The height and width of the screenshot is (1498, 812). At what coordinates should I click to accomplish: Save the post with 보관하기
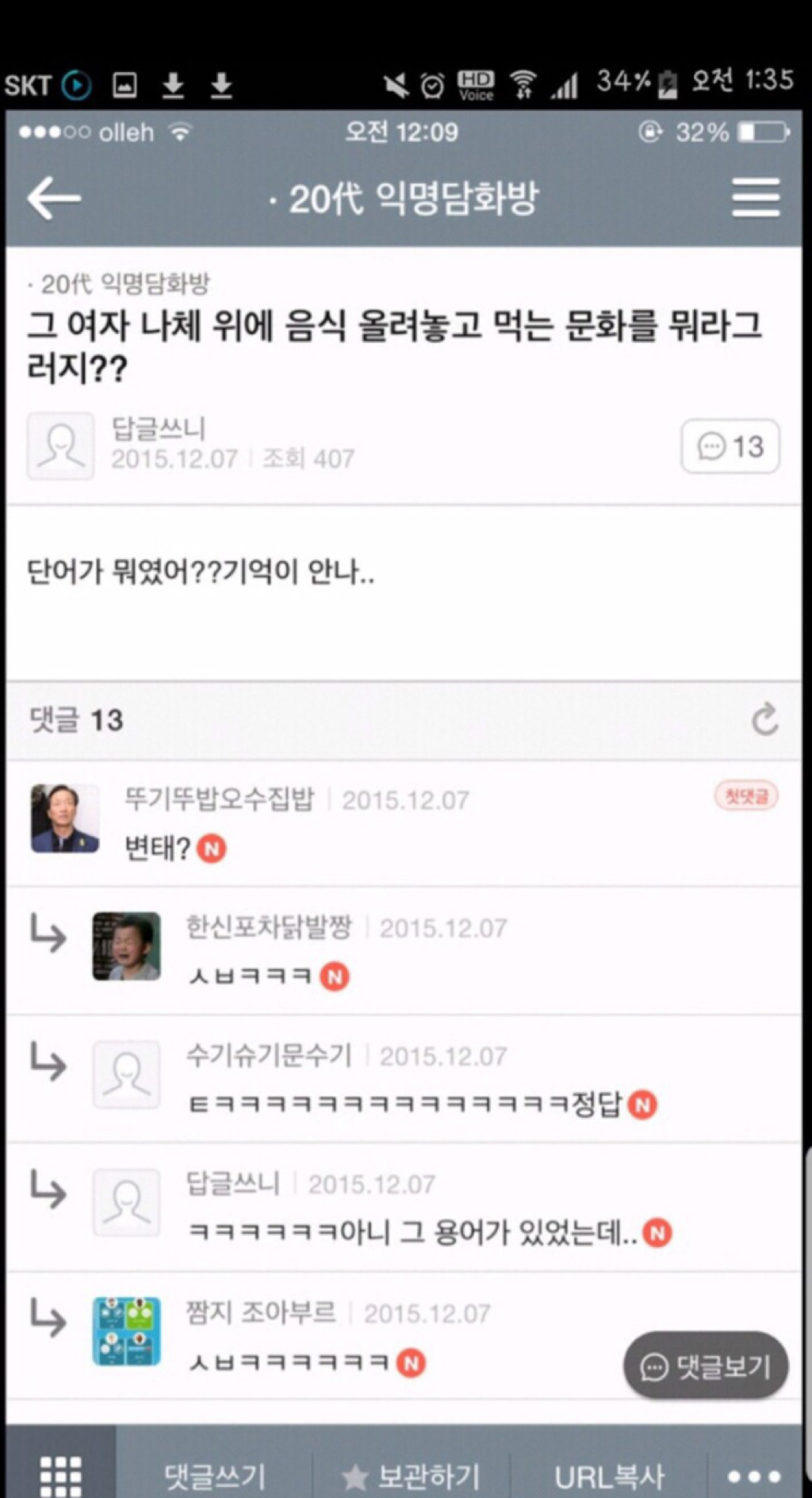(x=411, y=1476)
